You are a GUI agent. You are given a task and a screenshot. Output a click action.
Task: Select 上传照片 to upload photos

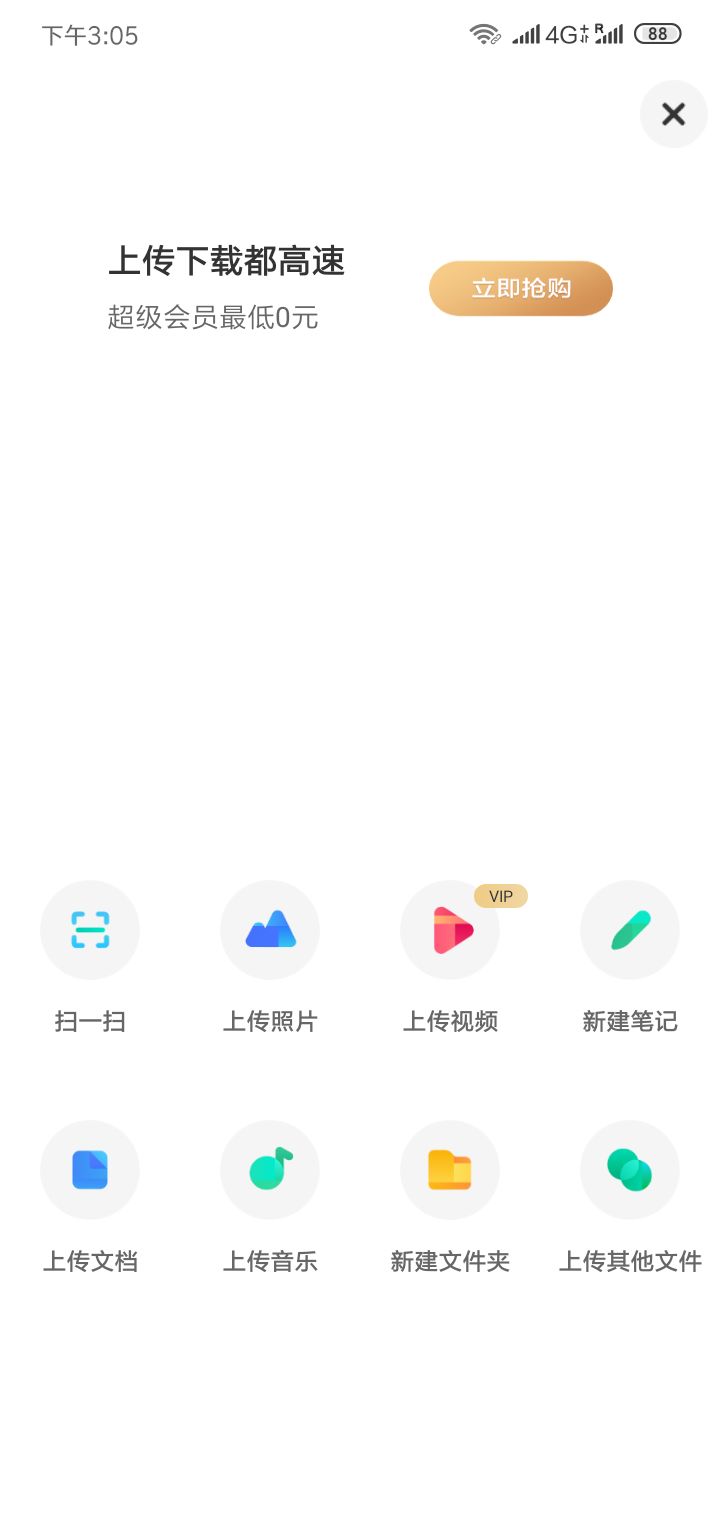click(270, 930)
